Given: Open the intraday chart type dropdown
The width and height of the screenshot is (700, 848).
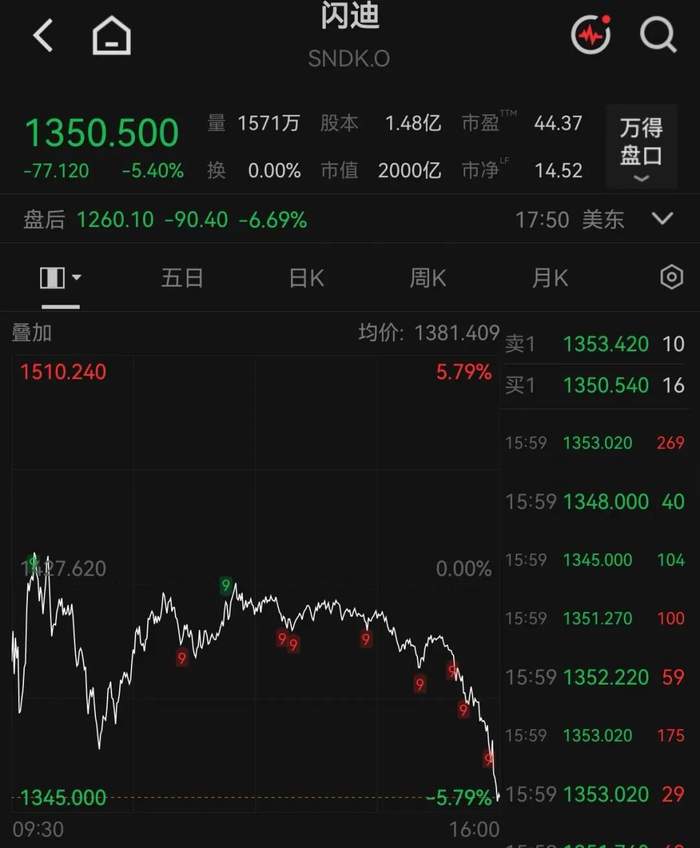Looking at the screenshot, I should (x=61, y=278).
